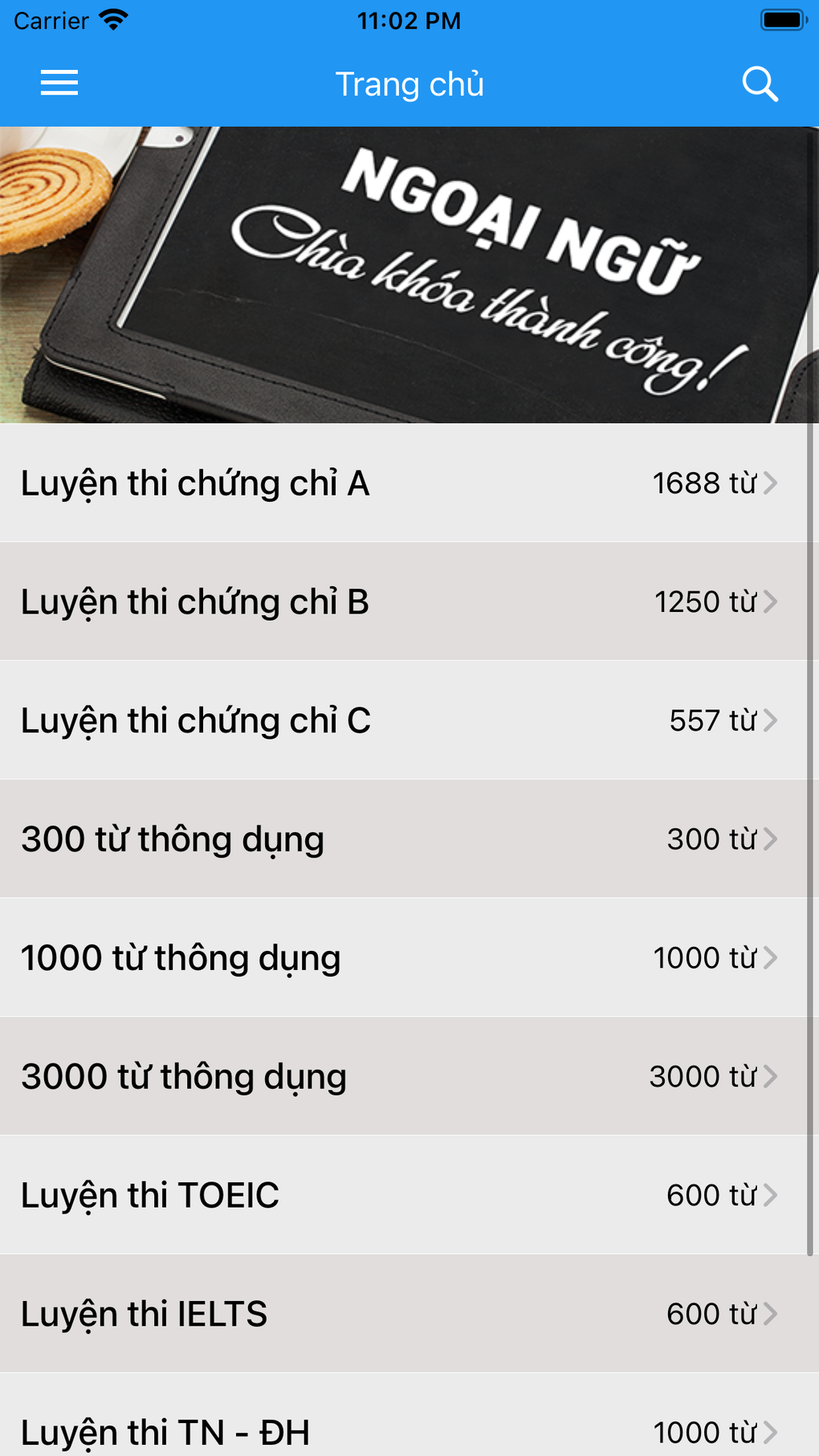Select 1000 từ thông dụng

pos(401,957)
